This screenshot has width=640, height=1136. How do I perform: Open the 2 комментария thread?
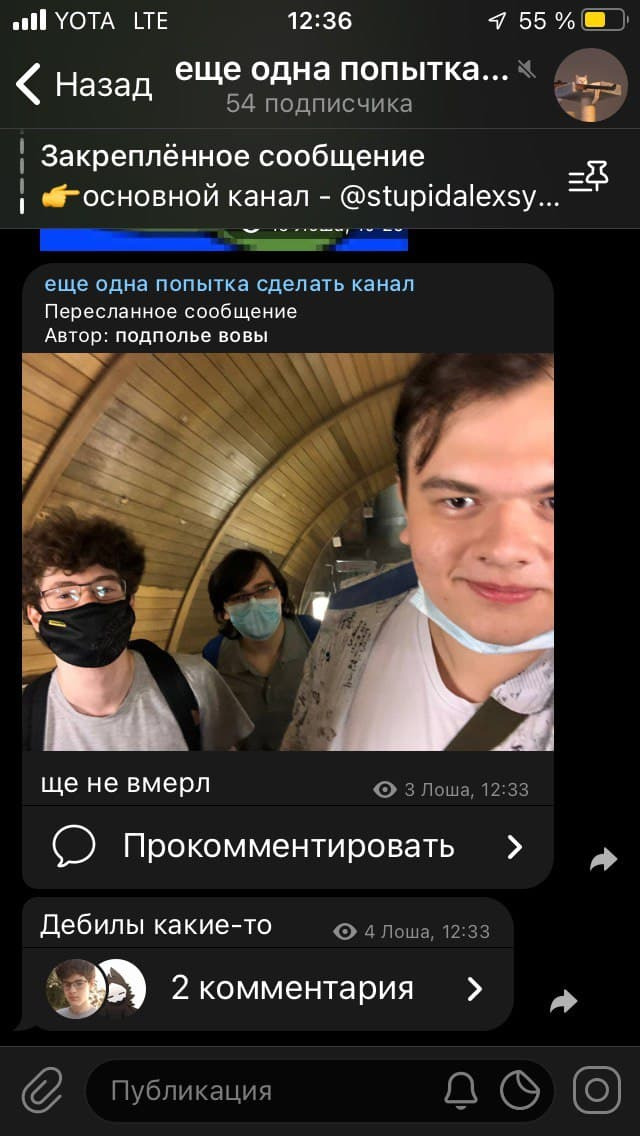[290, 989]
